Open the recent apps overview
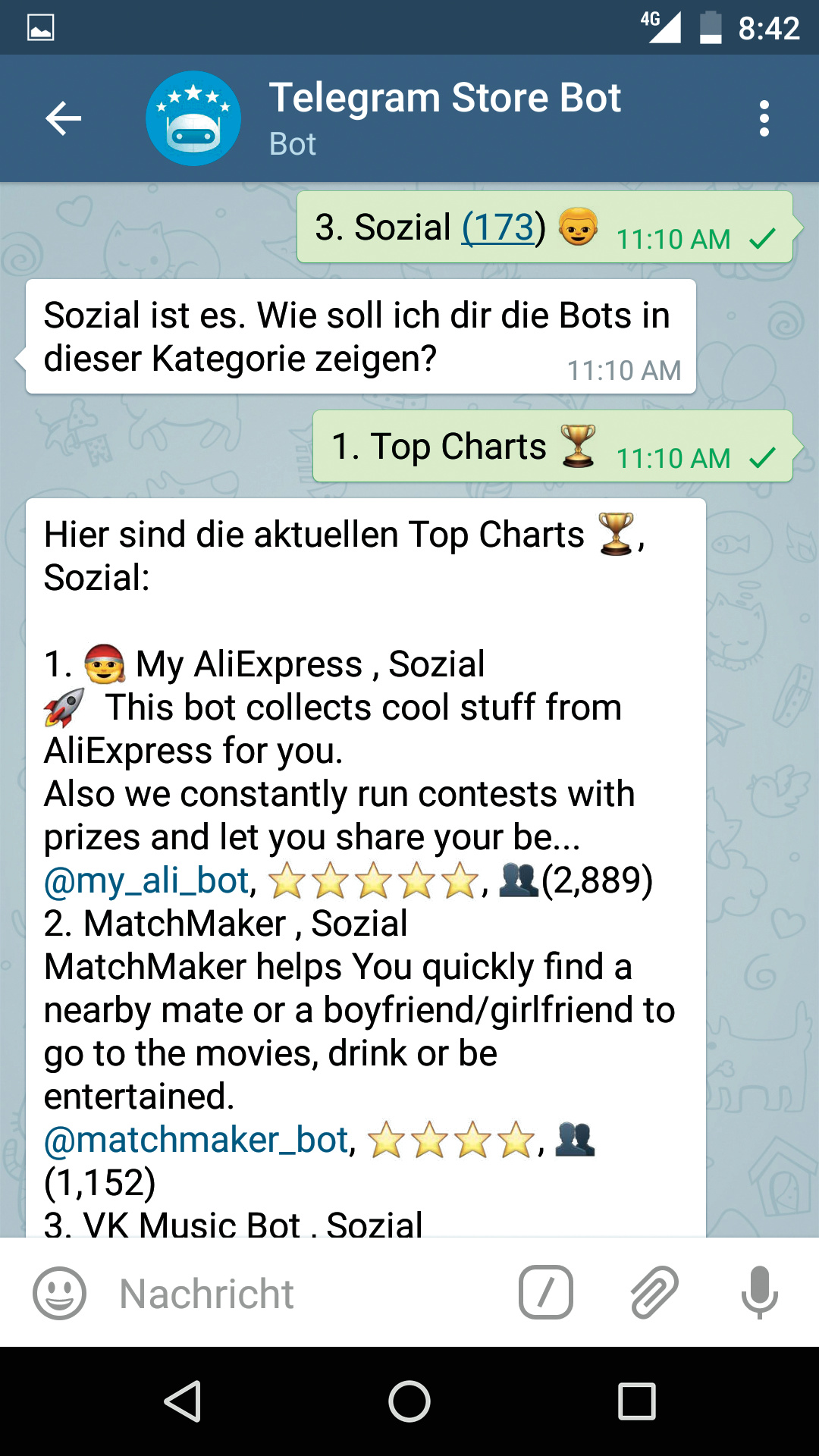 coord(636,1401)
